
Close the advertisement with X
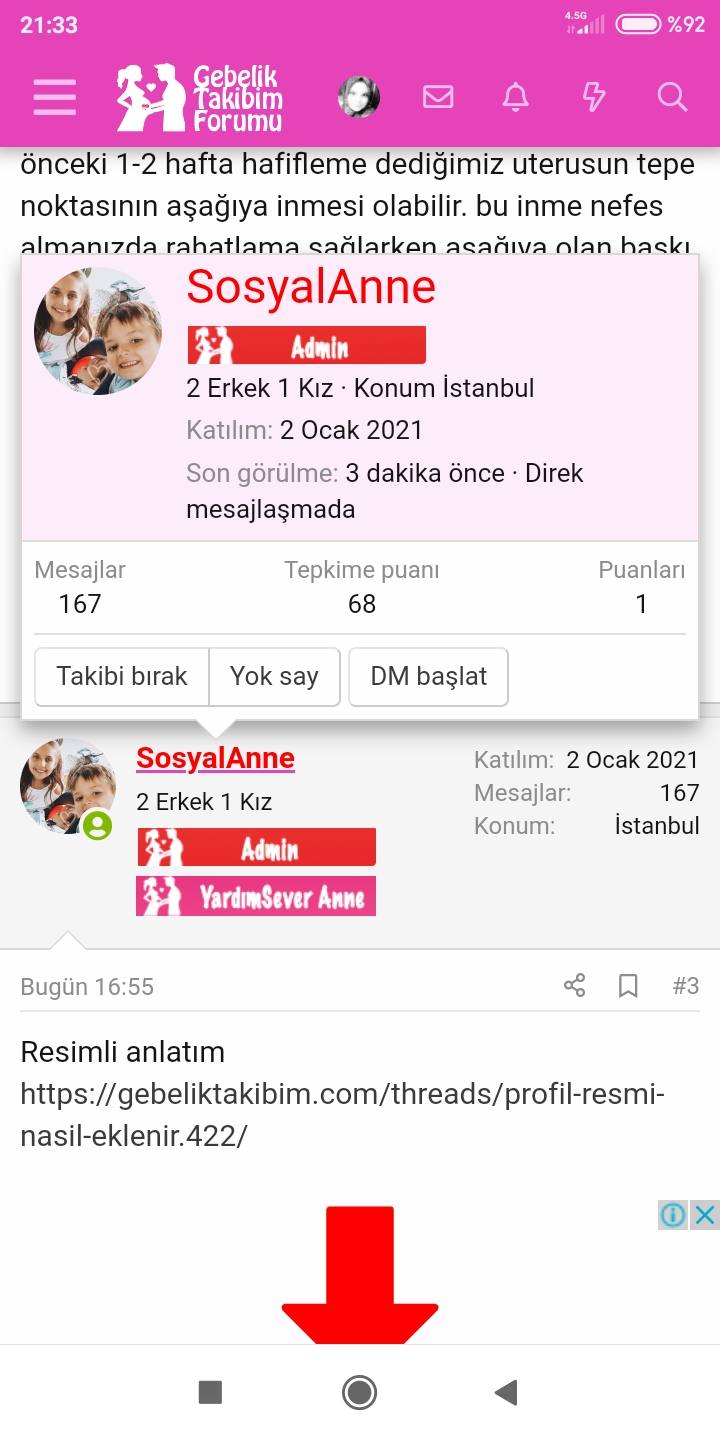click(x=705, y=1215)
